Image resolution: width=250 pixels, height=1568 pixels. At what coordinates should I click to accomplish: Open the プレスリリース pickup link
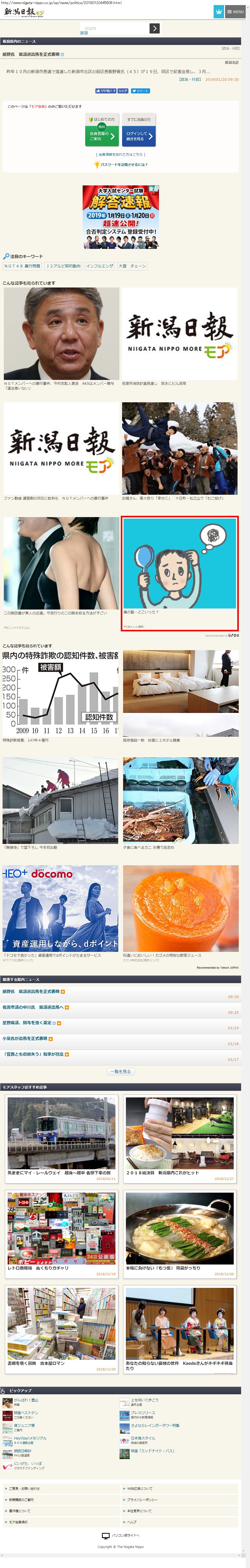[x=143, y=1413]
